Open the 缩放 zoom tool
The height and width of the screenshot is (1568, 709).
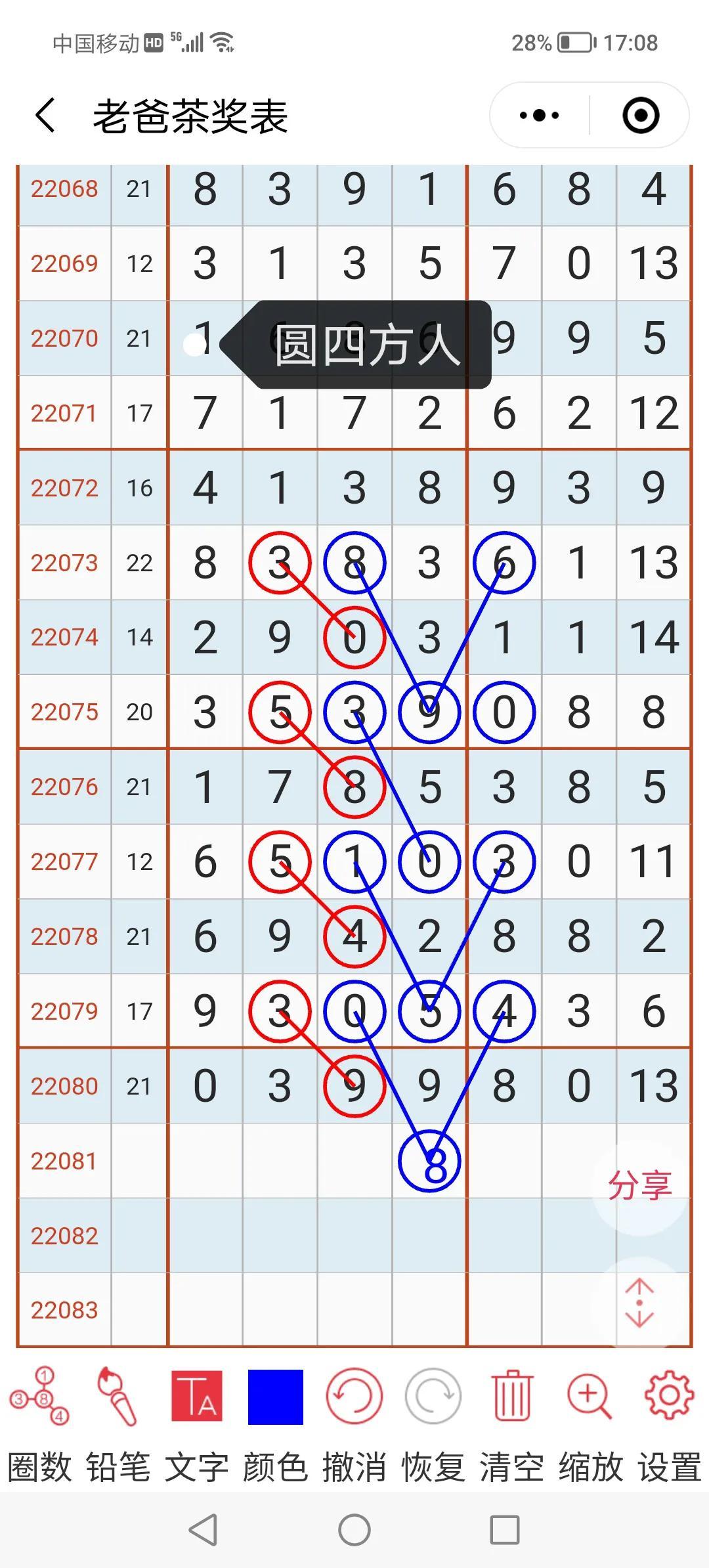click(591, 1426)
